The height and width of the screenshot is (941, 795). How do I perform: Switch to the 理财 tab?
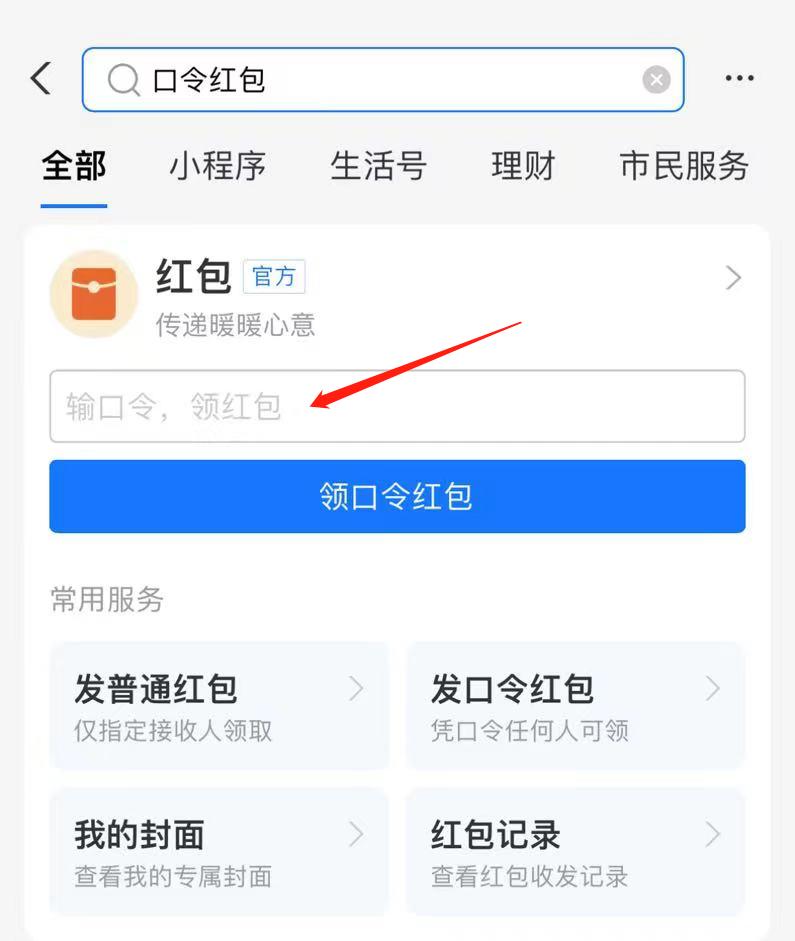point(523,166)
